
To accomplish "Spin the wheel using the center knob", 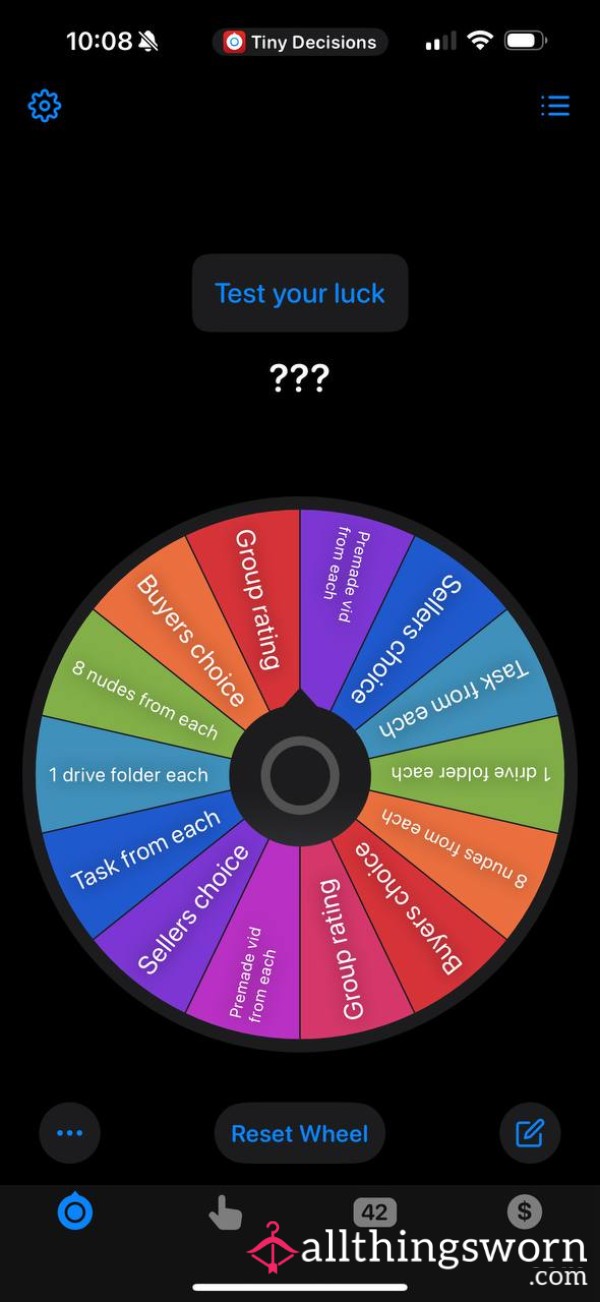I will pyautogui.click(x=300, y=775).
